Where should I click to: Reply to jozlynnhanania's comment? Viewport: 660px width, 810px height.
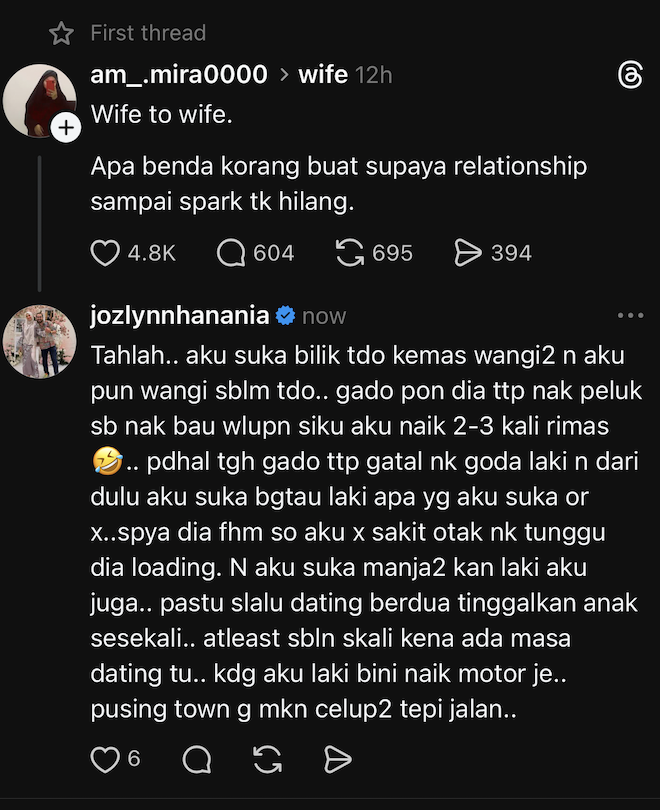point(197,760)
